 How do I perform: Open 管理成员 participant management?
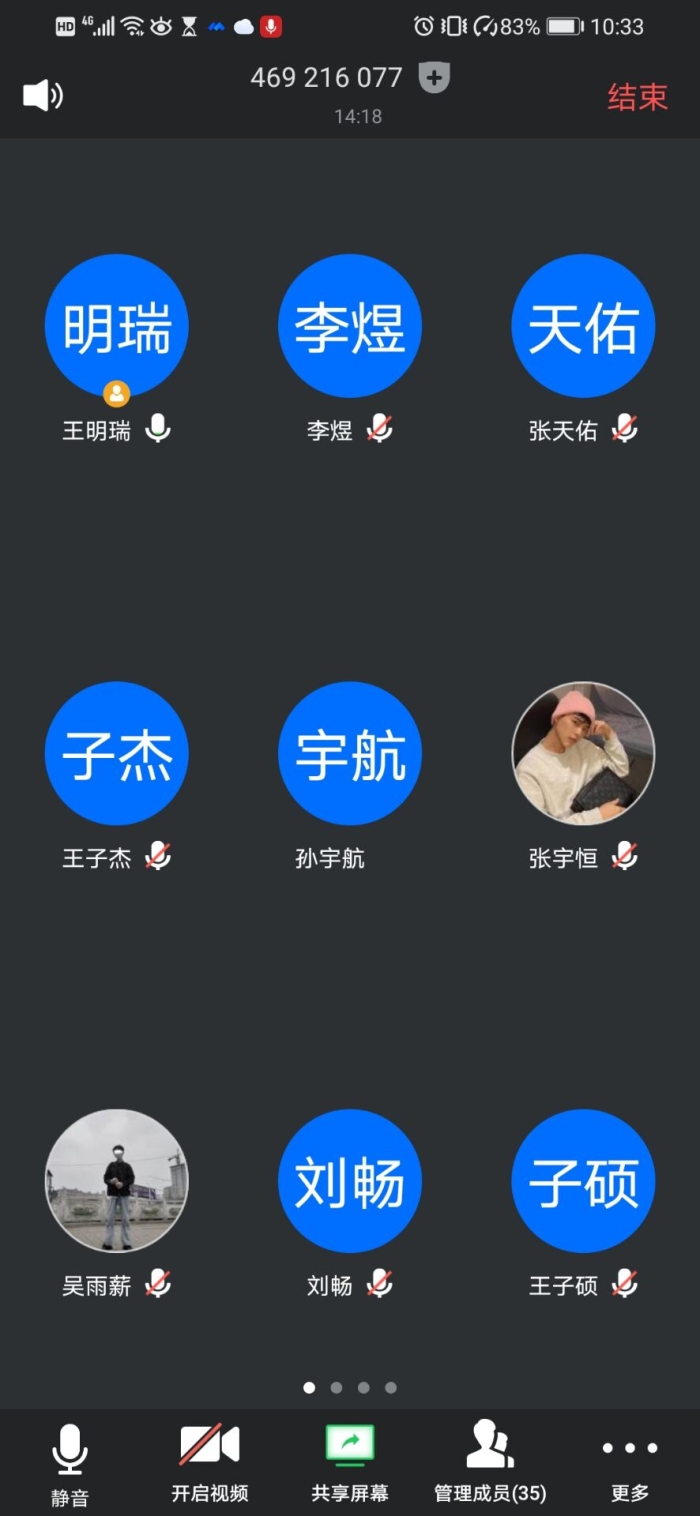pos(490,1461)
